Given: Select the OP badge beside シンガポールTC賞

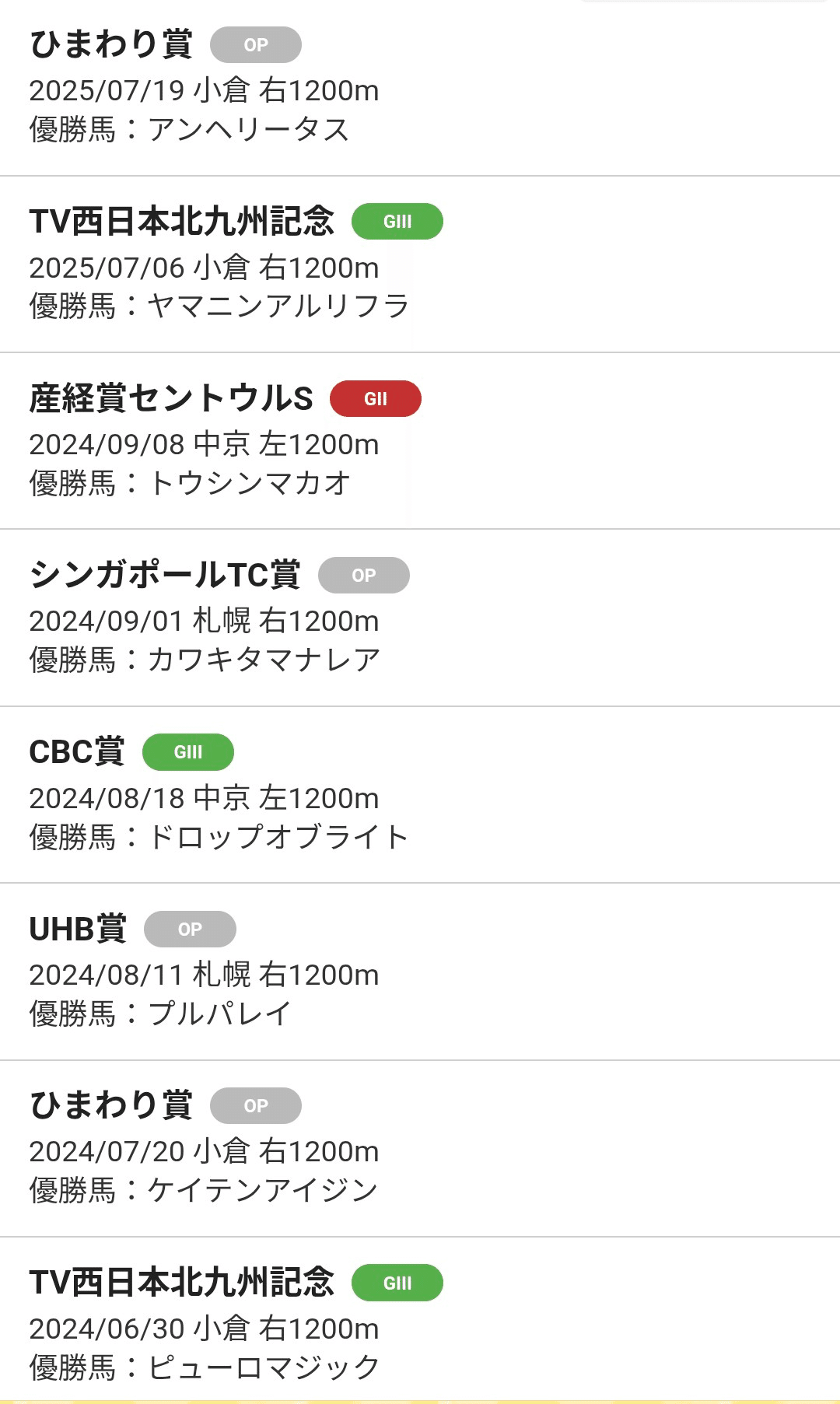Looking at the screenshot, I should 365,576.
